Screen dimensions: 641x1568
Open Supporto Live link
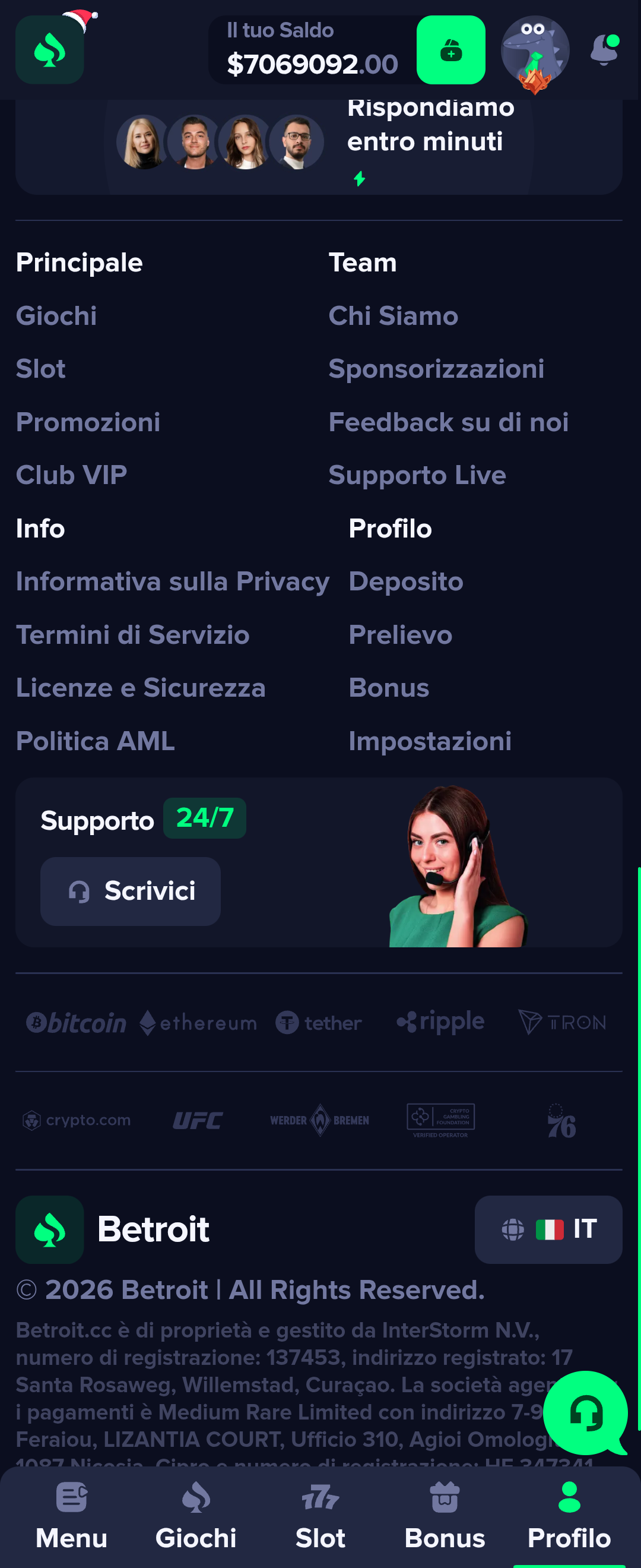(x=417, y=475)
